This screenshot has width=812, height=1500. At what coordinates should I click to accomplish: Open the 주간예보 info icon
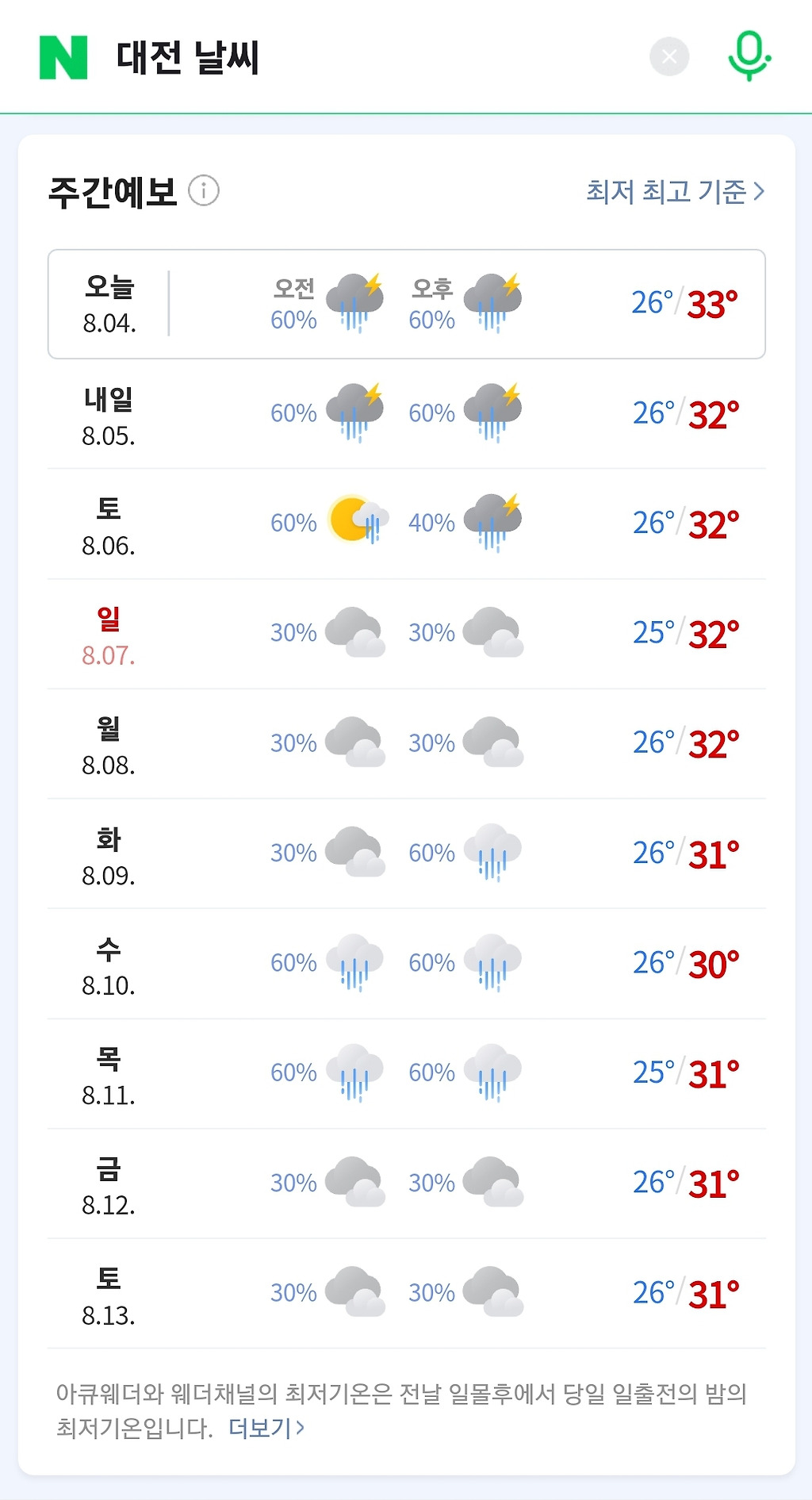204,191
